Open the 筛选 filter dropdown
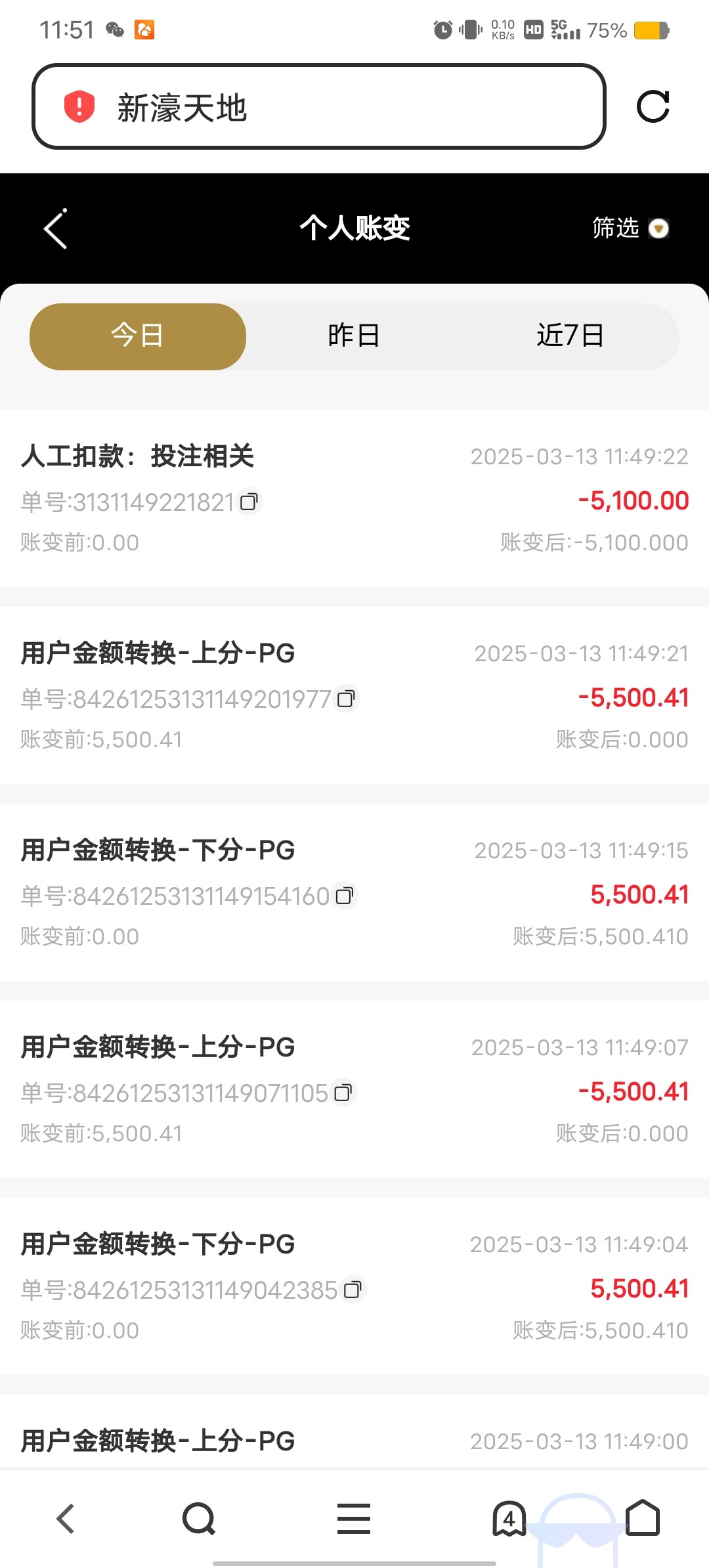This screenshot has width=709, height=1568. [x=630, y=228]
